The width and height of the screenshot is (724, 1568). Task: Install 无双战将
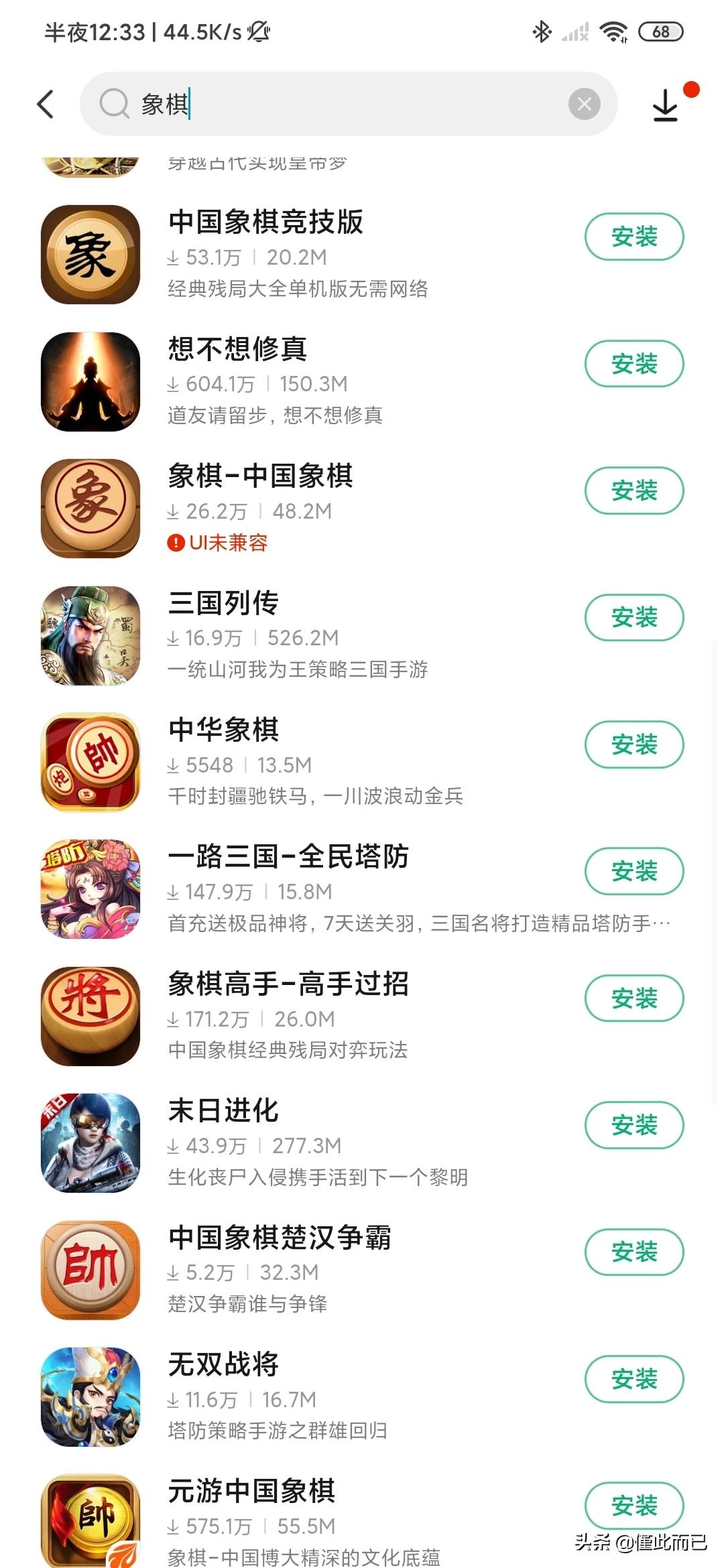coord(634,1379)
